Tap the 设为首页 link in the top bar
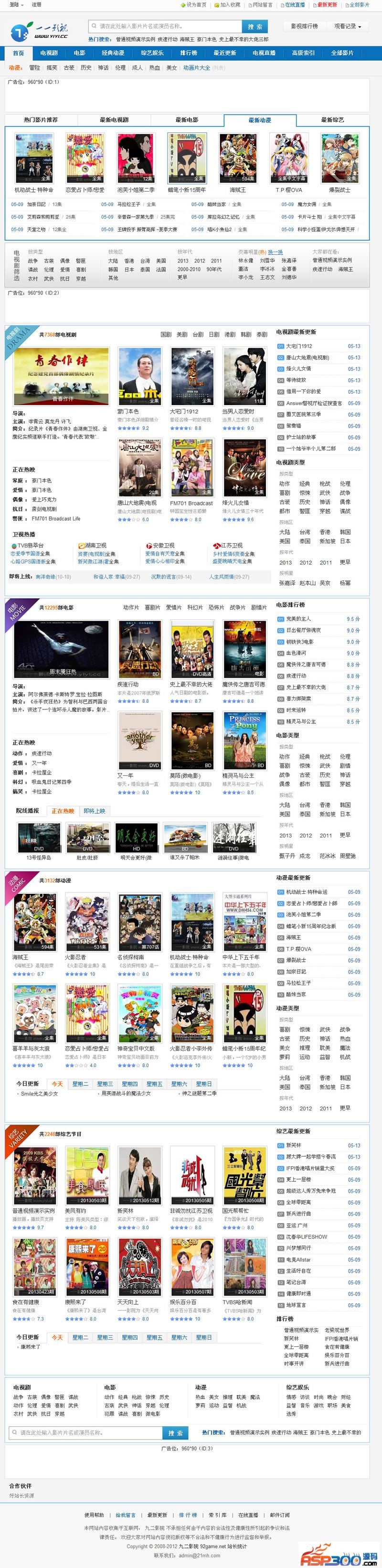The image size is (382, 1568). (195, 4)
